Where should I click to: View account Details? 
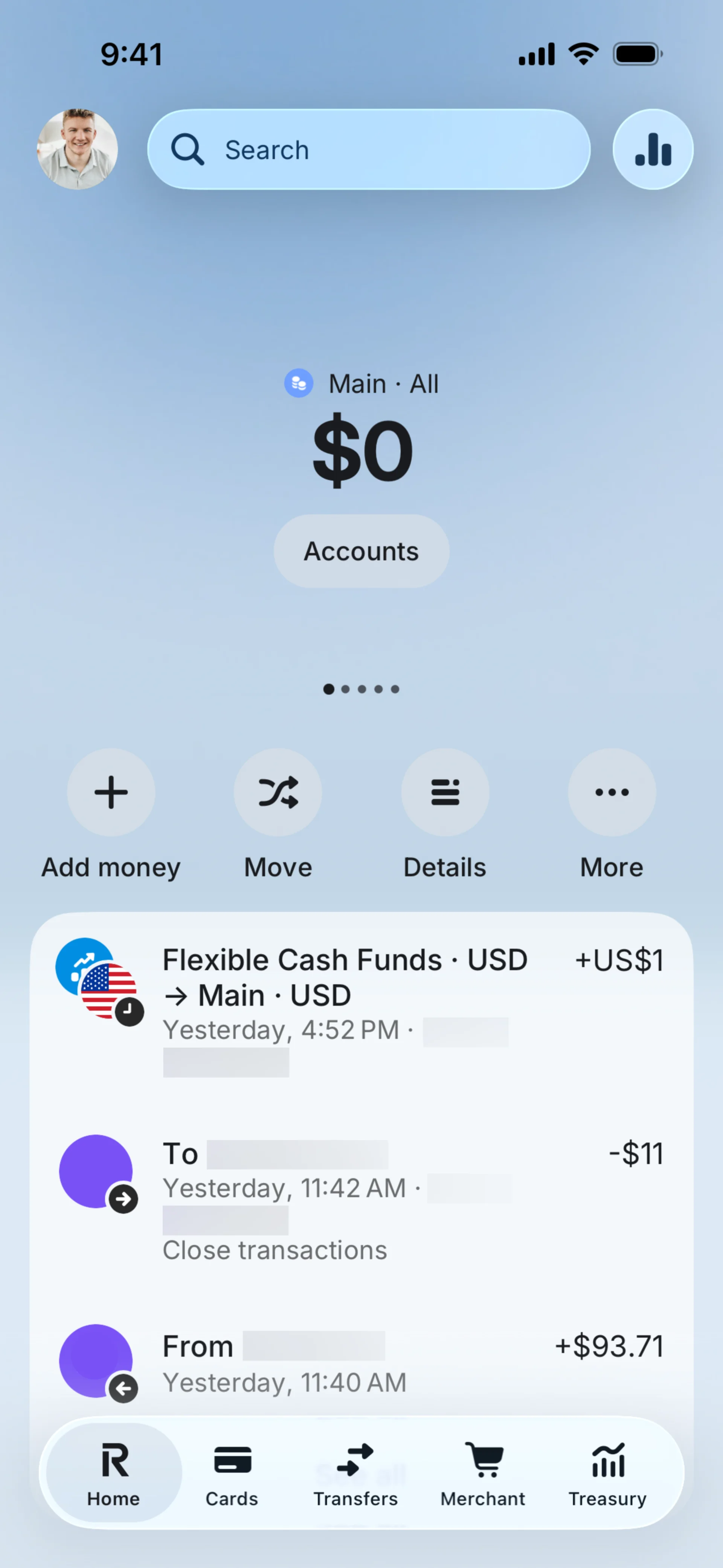coord(445,792)
